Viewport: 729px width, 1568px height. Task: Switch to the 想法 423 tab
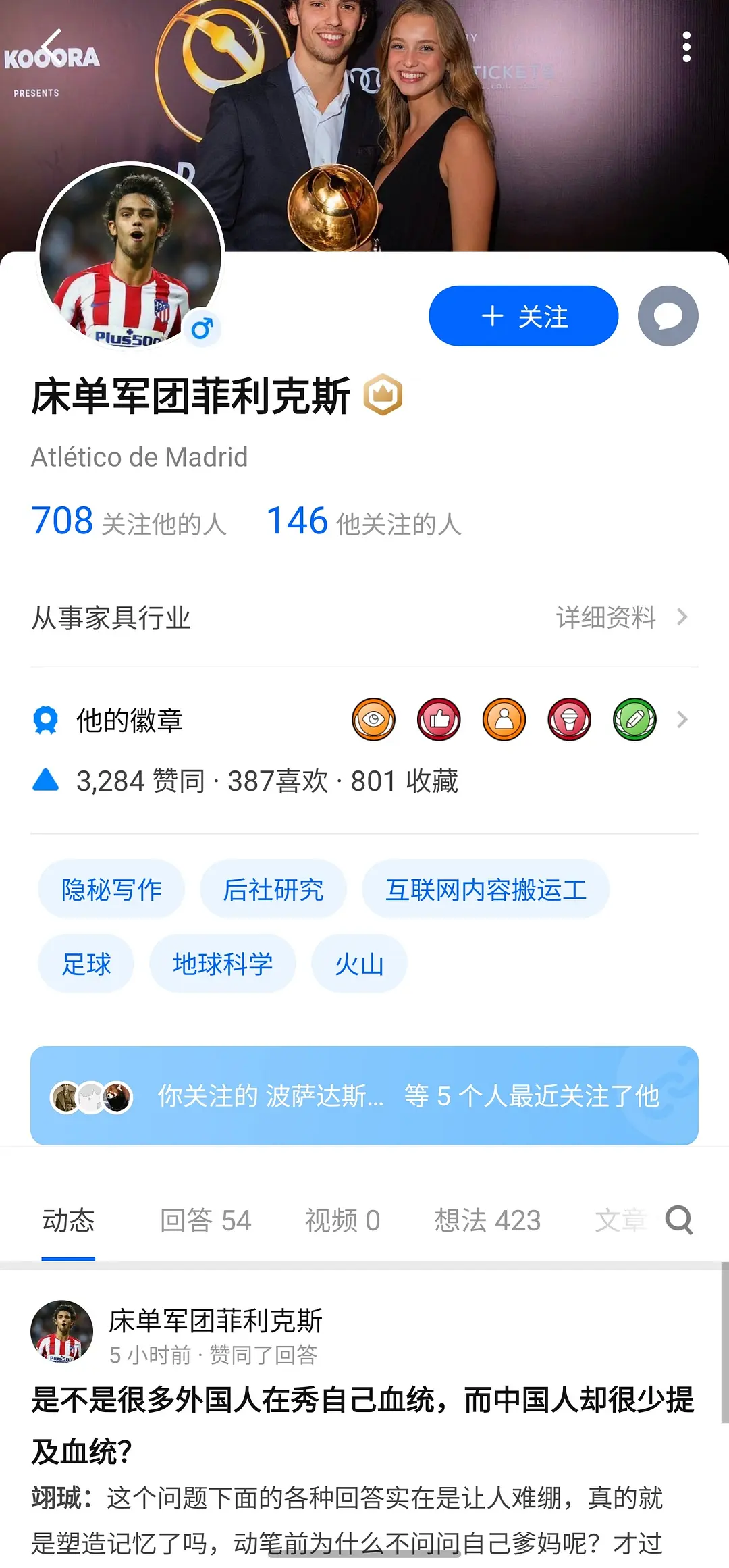[487, 1220]
